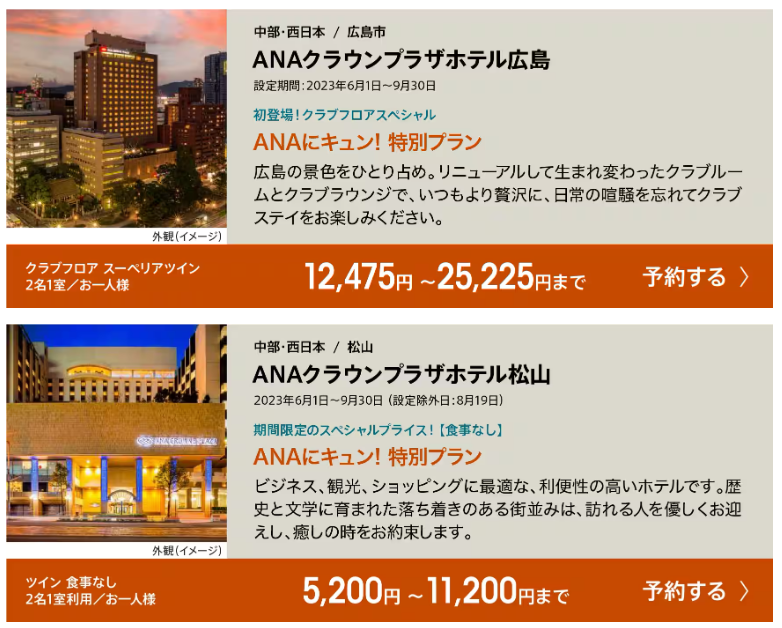The height and width of the screenshot is (628, 782).
Task: Open the ANAクラウンプラザホテル松山 hotel card
Action: [x=401, y=375]
